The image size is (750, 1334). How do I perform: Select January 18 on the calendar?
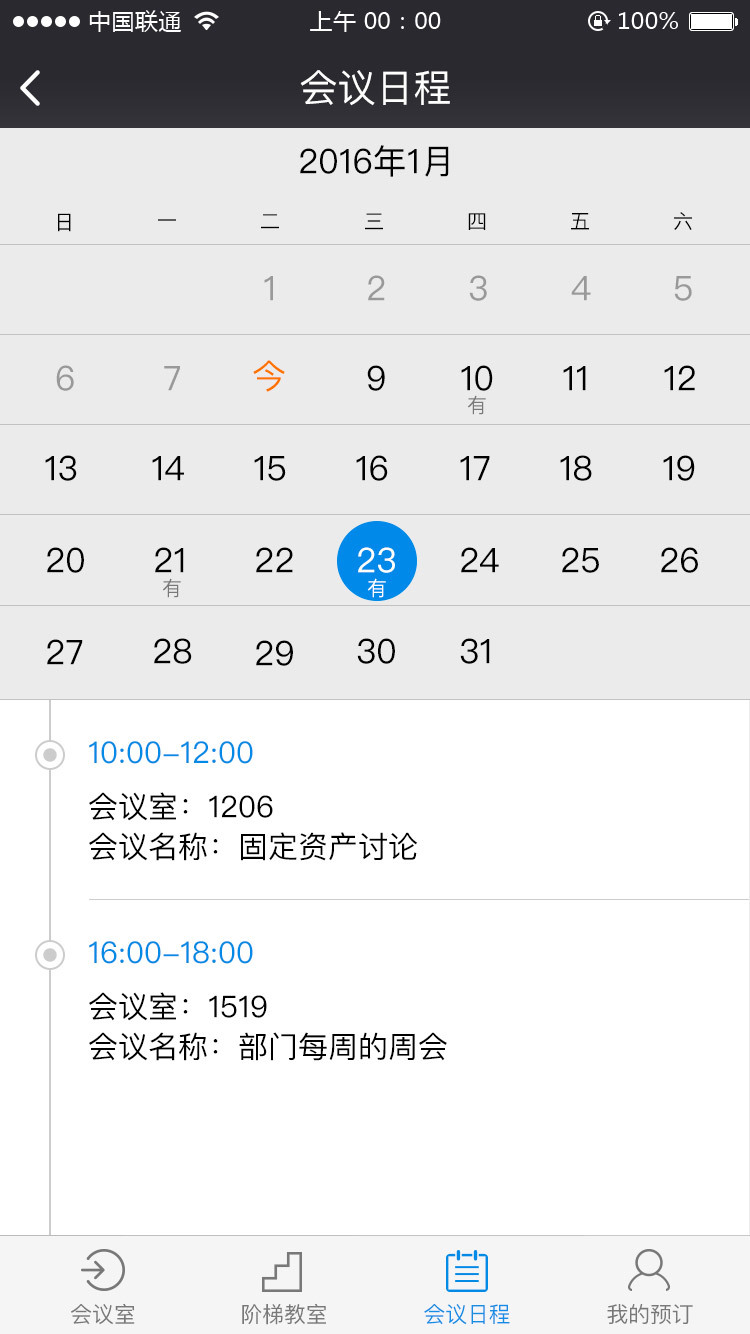pyautogui.click(x=576, y=469)
